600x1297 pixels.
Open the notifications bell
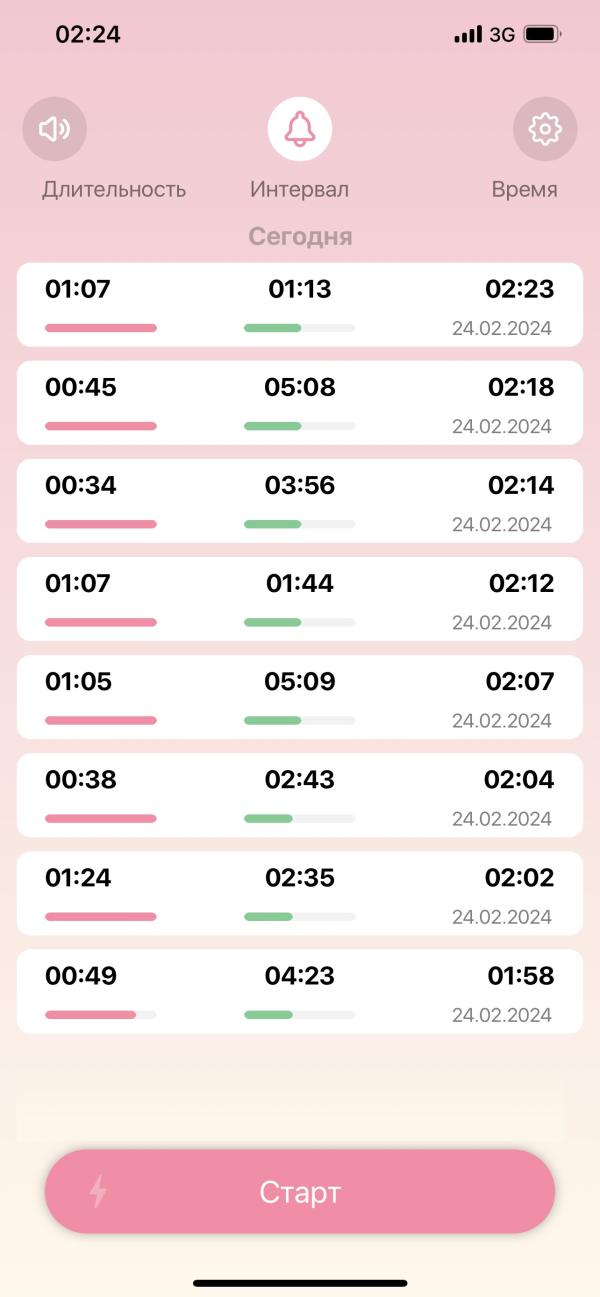coord(300,129)
